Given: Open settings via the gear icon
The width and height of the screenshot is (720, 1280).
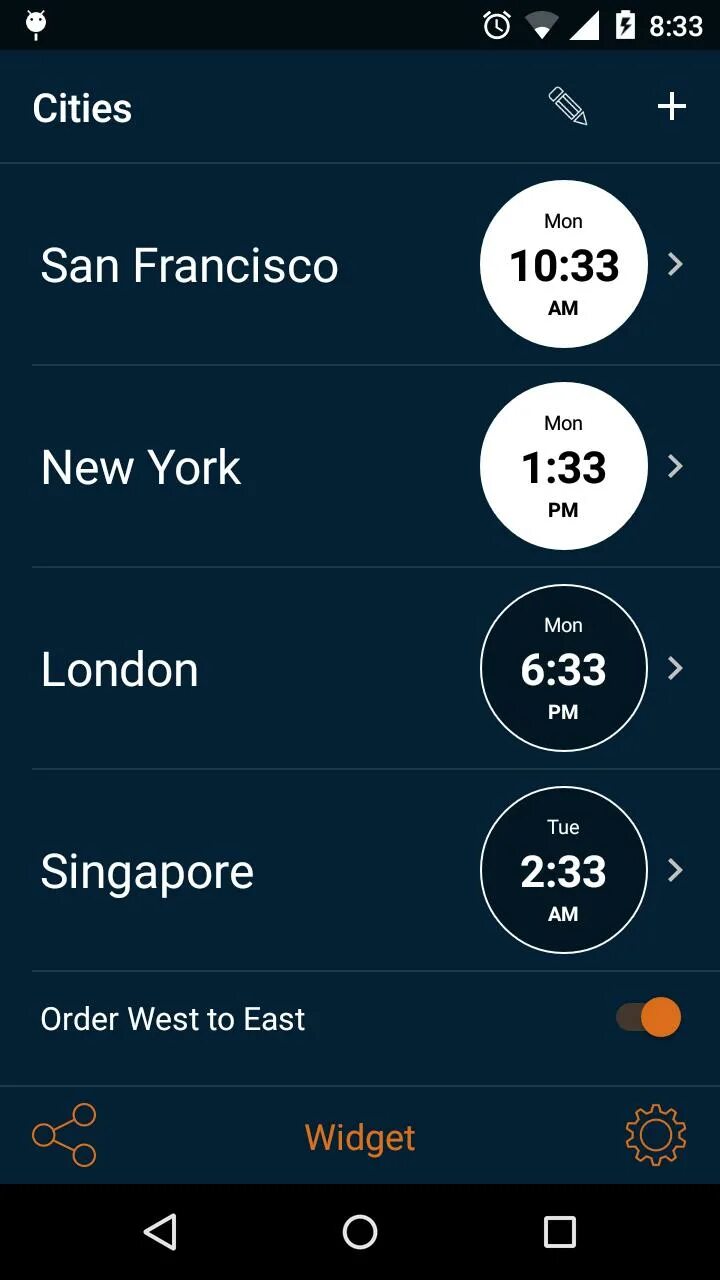Looking at the screenshot, I should [656, 1135].
